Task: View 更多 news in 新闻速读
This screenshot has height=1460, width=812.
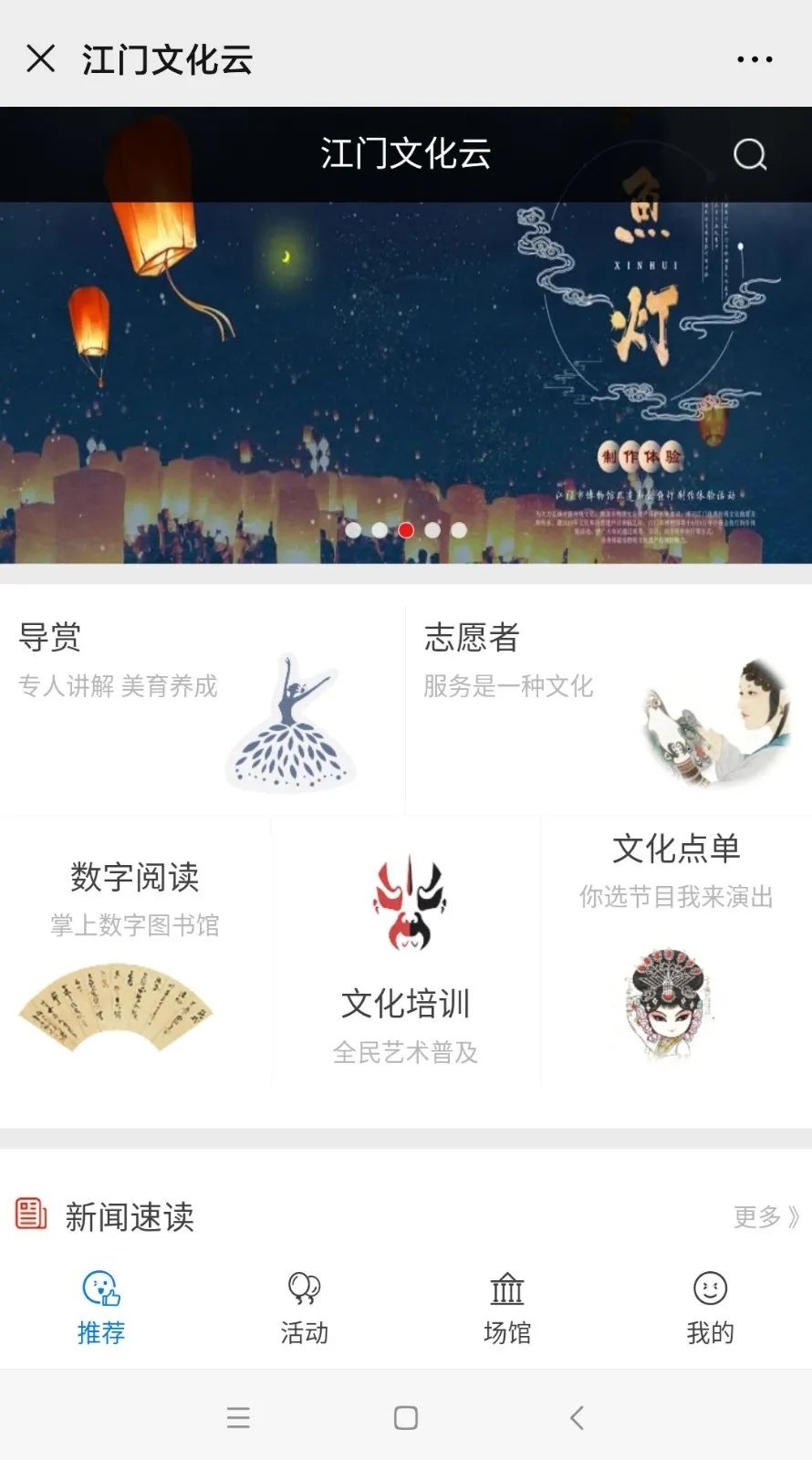Action: tap(765, 1216)
